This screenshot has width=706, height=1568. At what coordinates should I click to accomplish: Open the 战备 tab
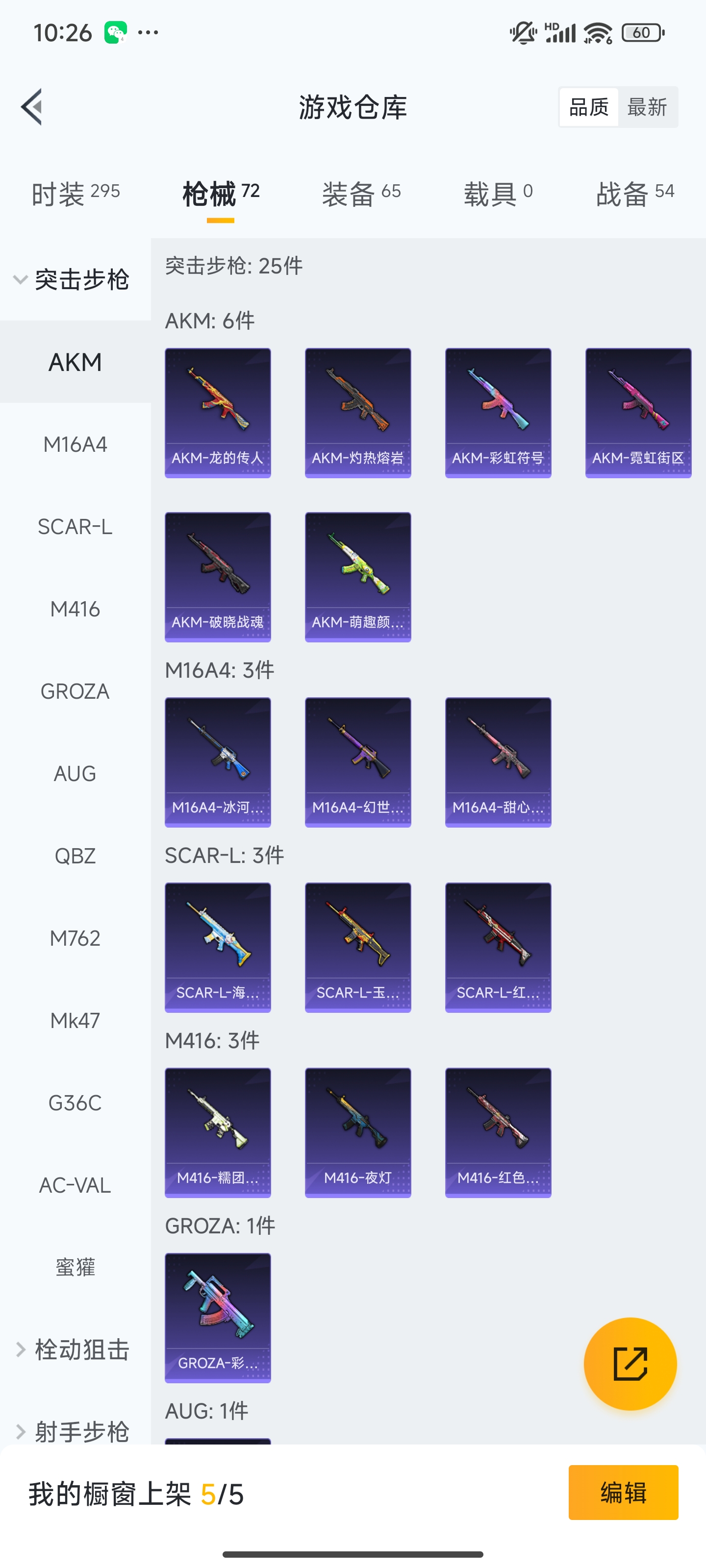[634, 194]
